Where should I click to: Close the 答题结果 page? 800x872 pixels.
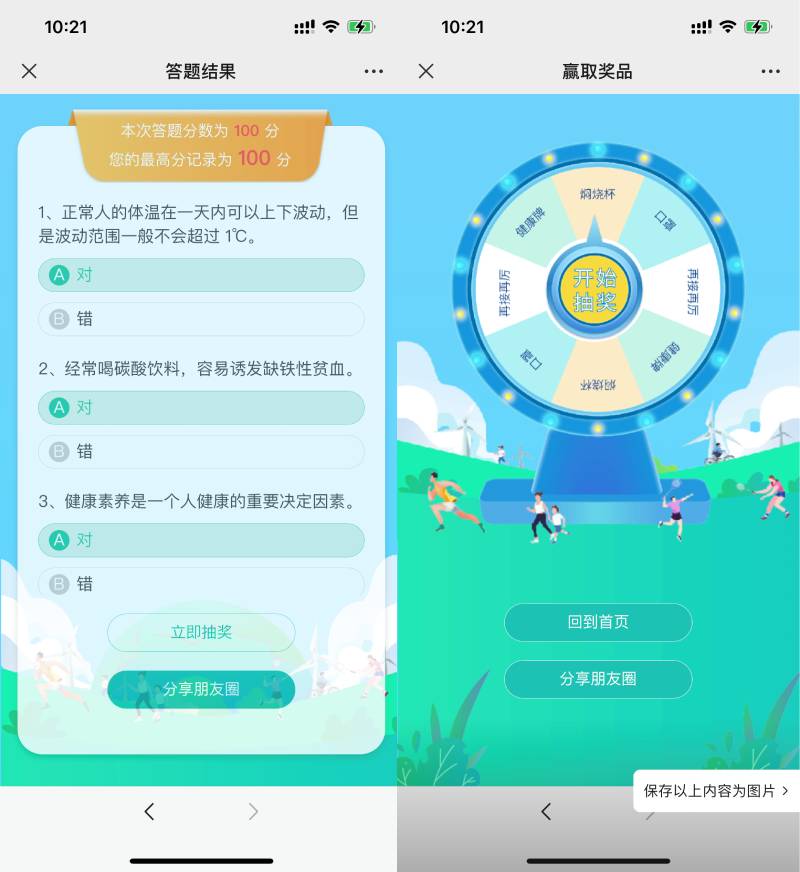pyautogui.click(x=29, y=71)
